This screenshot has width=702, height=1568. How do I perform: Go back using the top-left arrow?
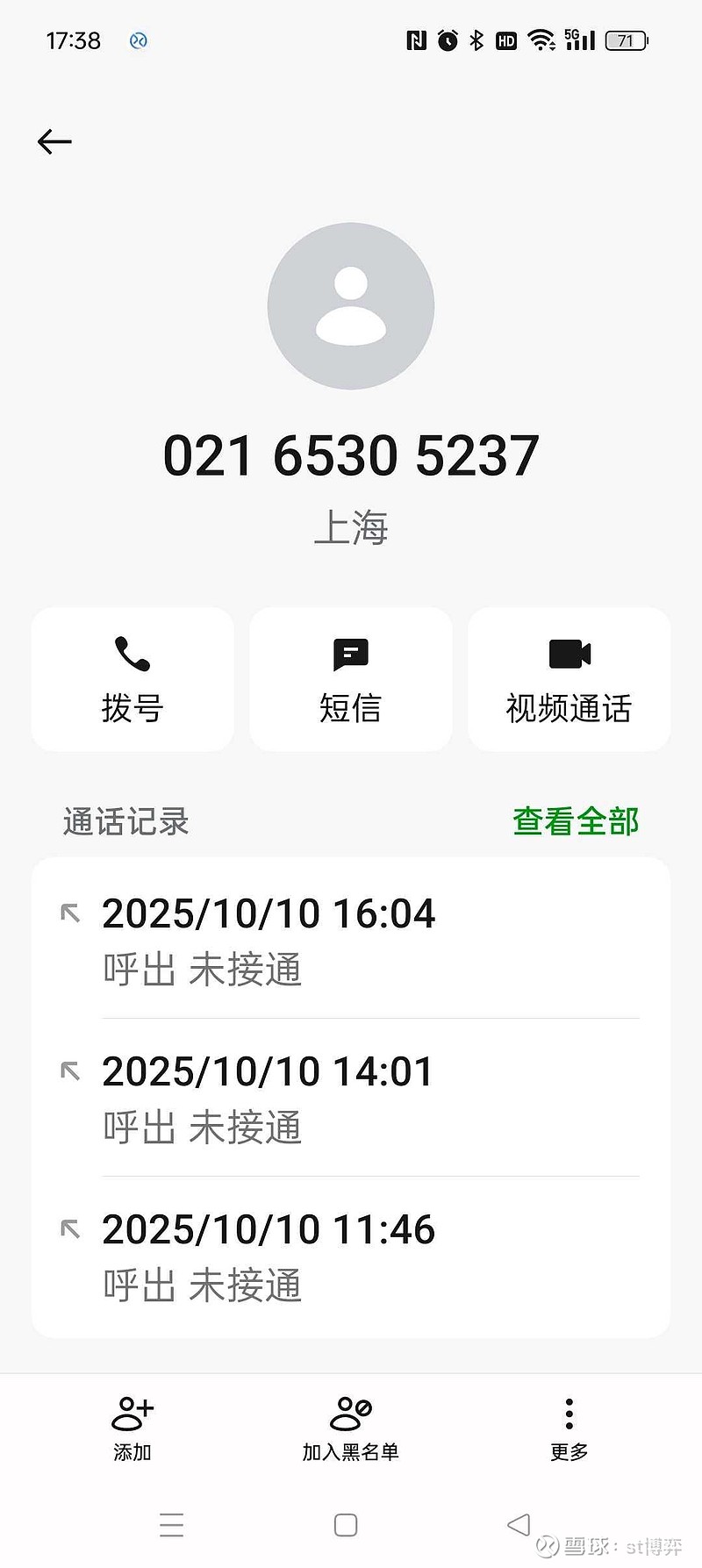tap(54, 141)
